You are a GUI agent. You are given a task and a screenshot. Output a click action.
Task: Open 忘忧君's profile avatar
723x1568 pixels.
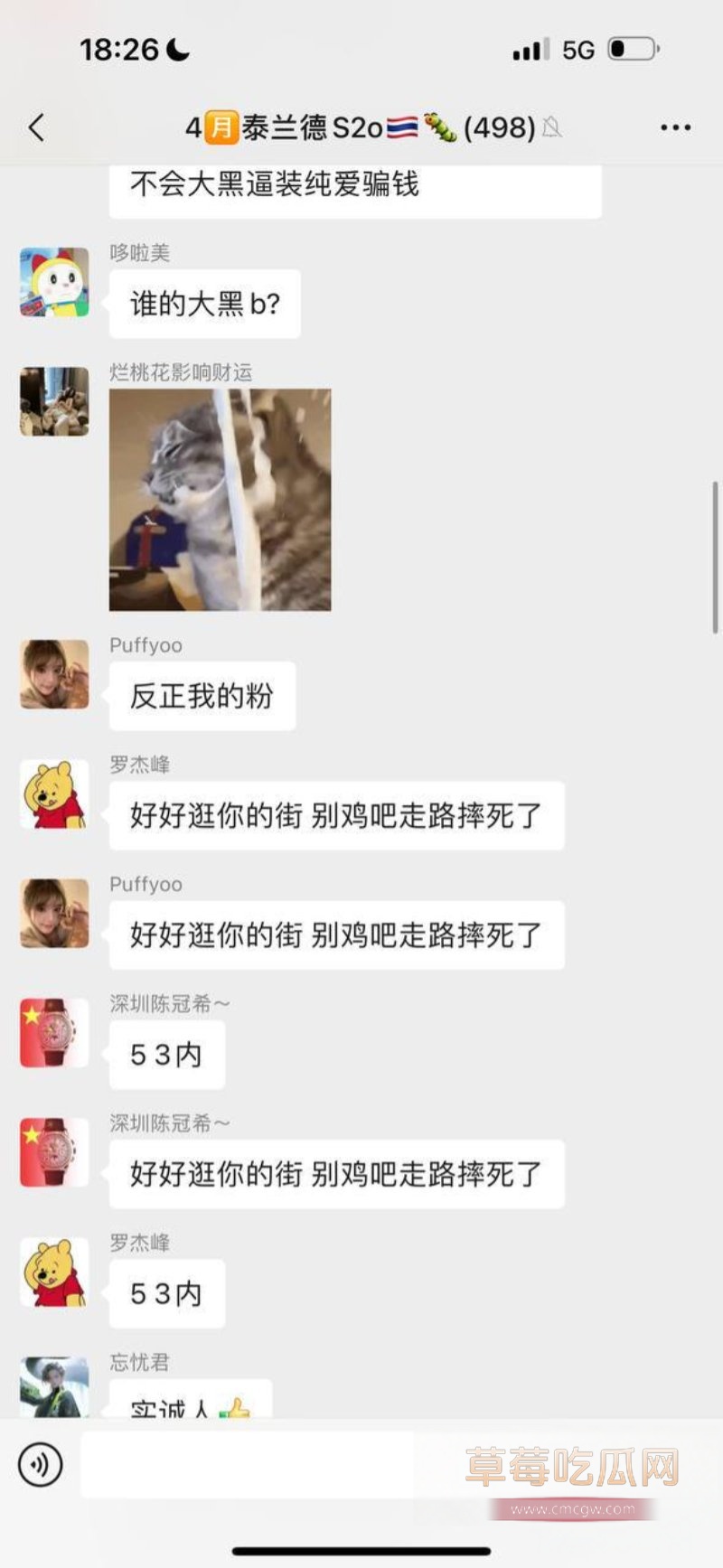pos(54,1385)
